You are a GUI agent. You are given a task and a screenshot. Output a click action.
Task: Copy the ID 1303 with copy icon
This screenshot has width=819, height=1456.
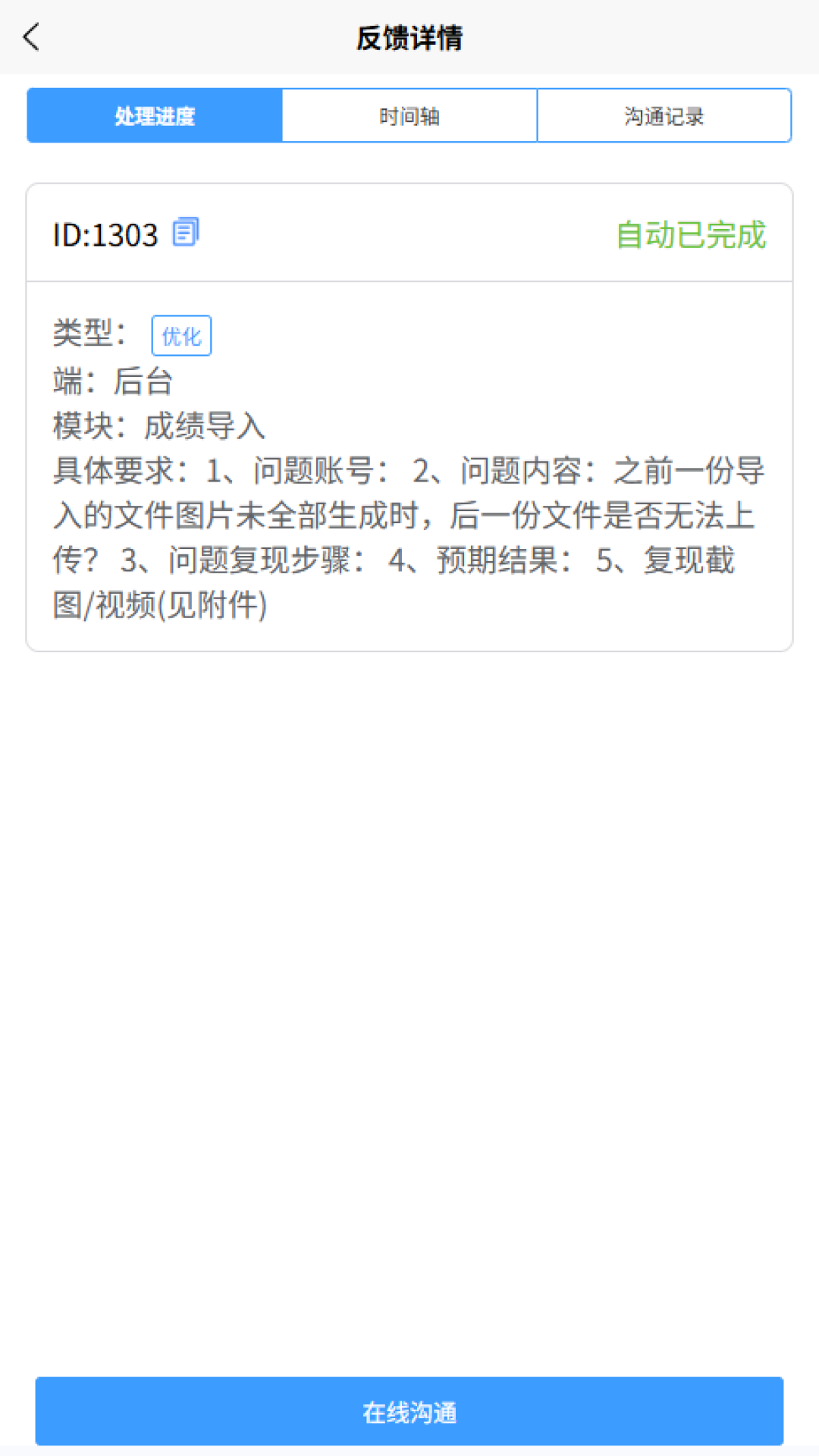click(x=186, y=232)
